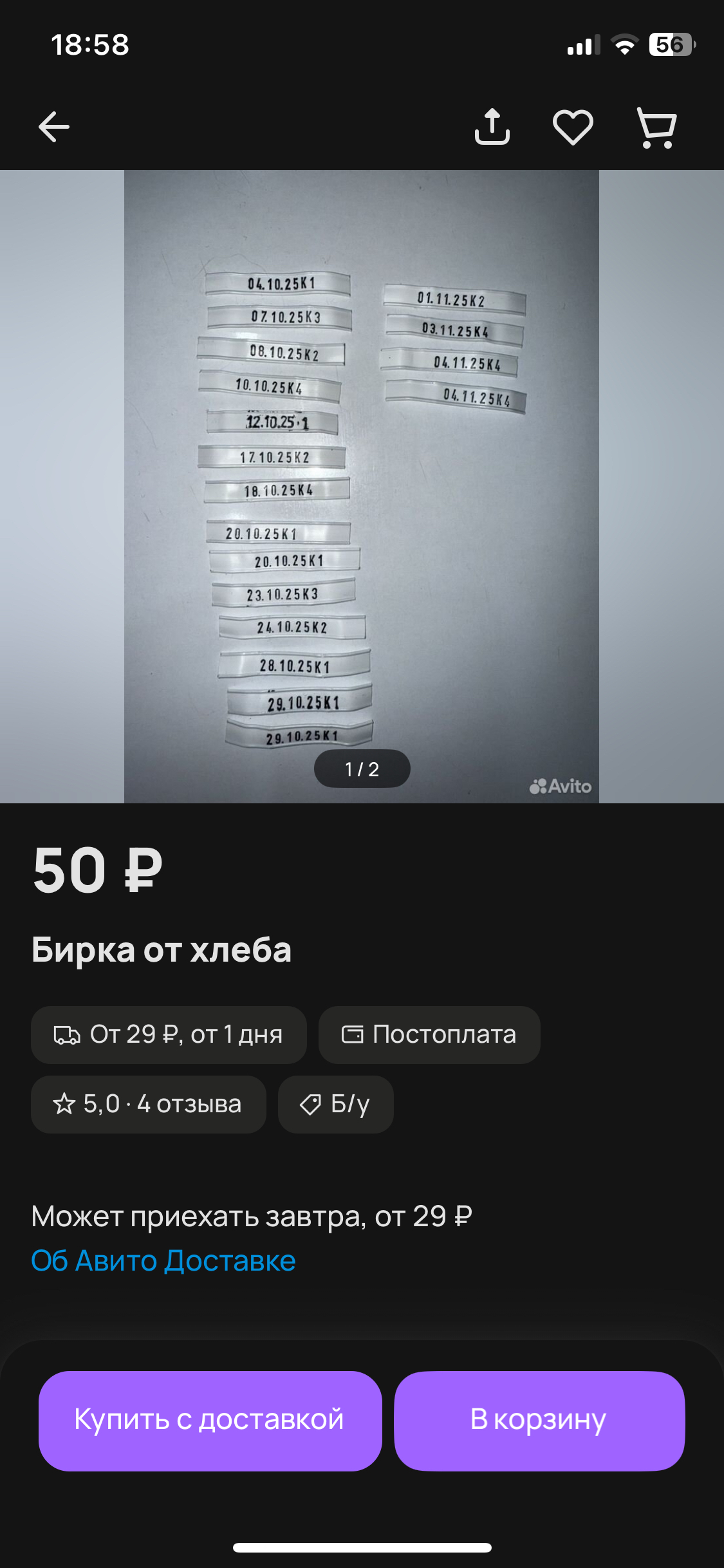Open the listing photo of bread tags
This screenshot has width=724, height=1568.
[361, 486]
